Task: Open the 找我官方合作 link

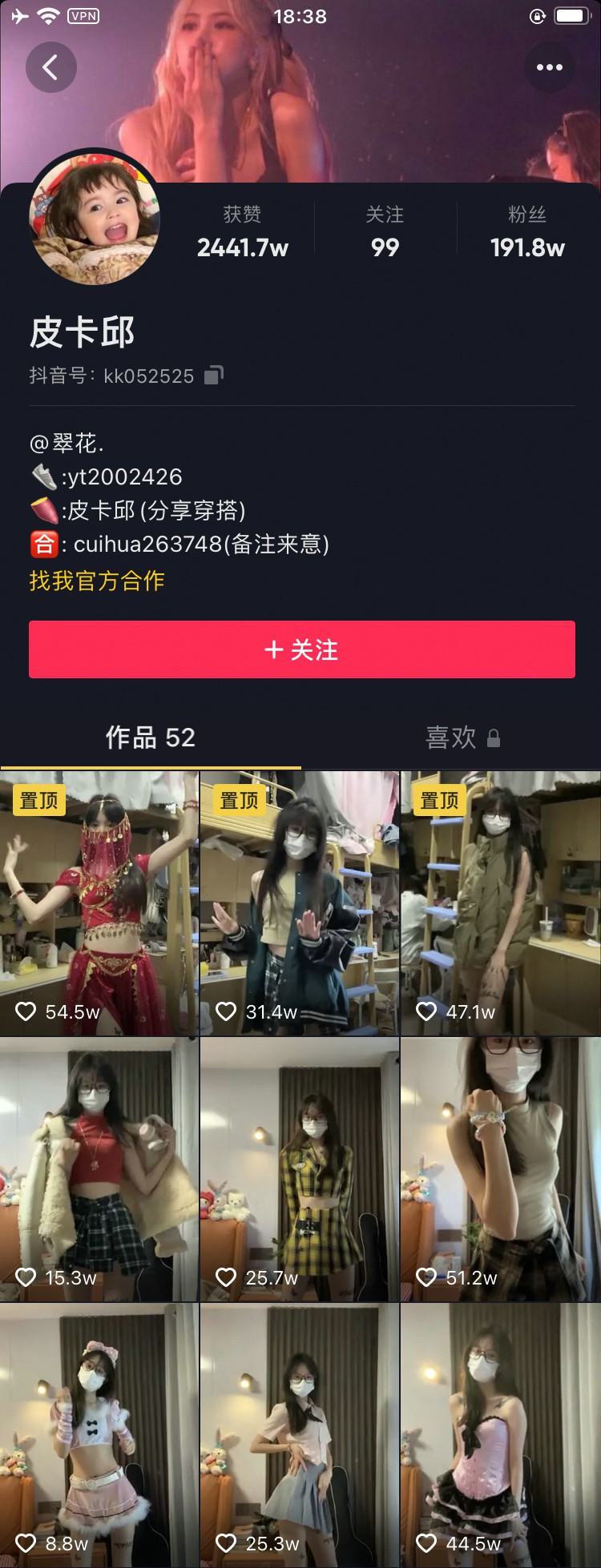Action: point(97,581)
